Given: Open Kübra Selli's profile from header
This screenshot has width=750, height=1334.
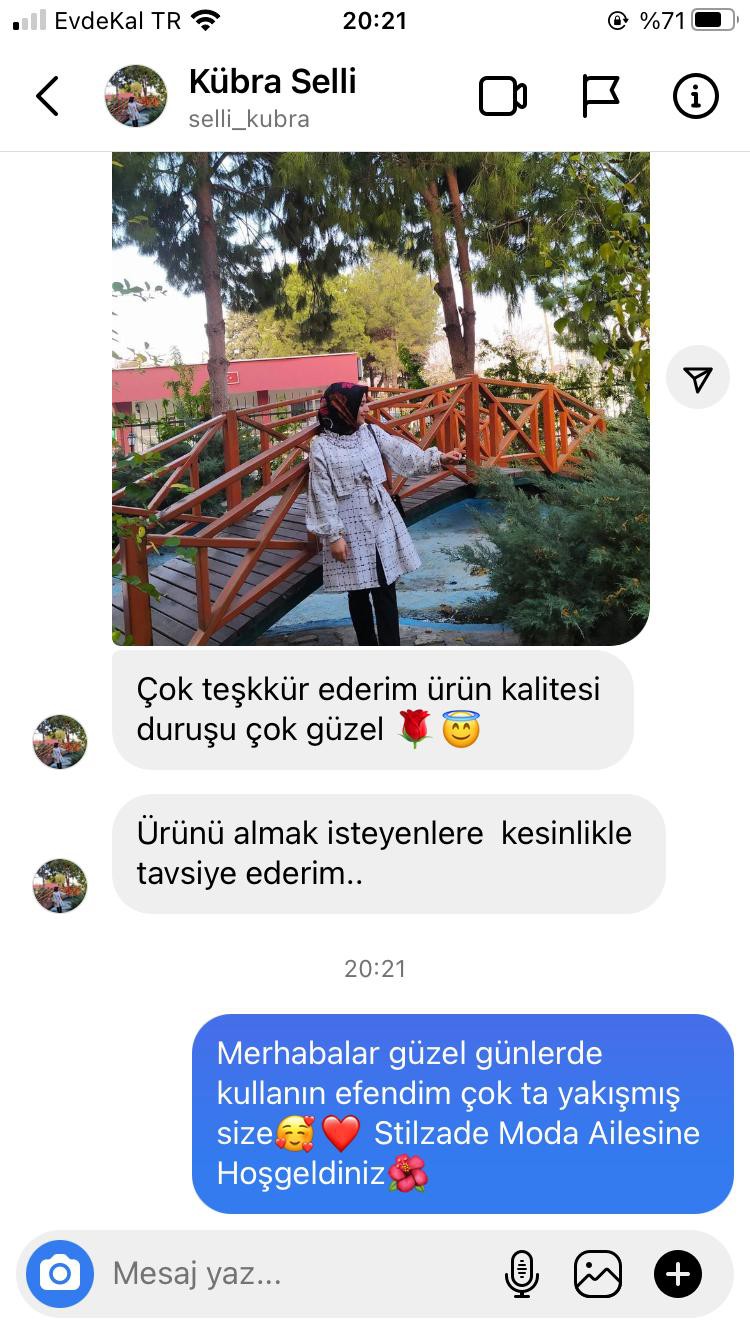Looking at the screenshot, I should click(272, 96).
